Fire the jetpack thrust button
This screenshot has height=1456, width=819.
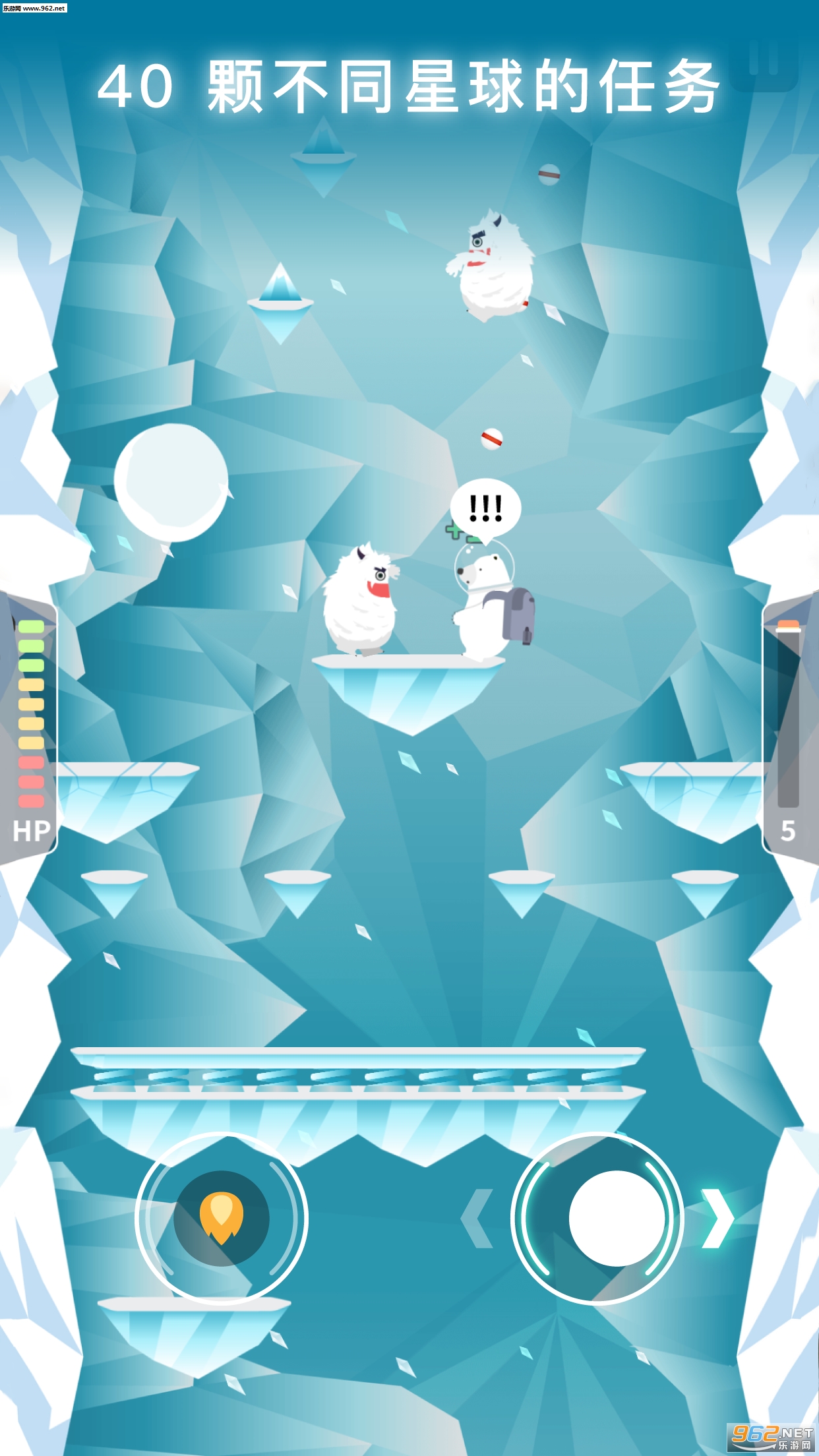point(222,1218)
